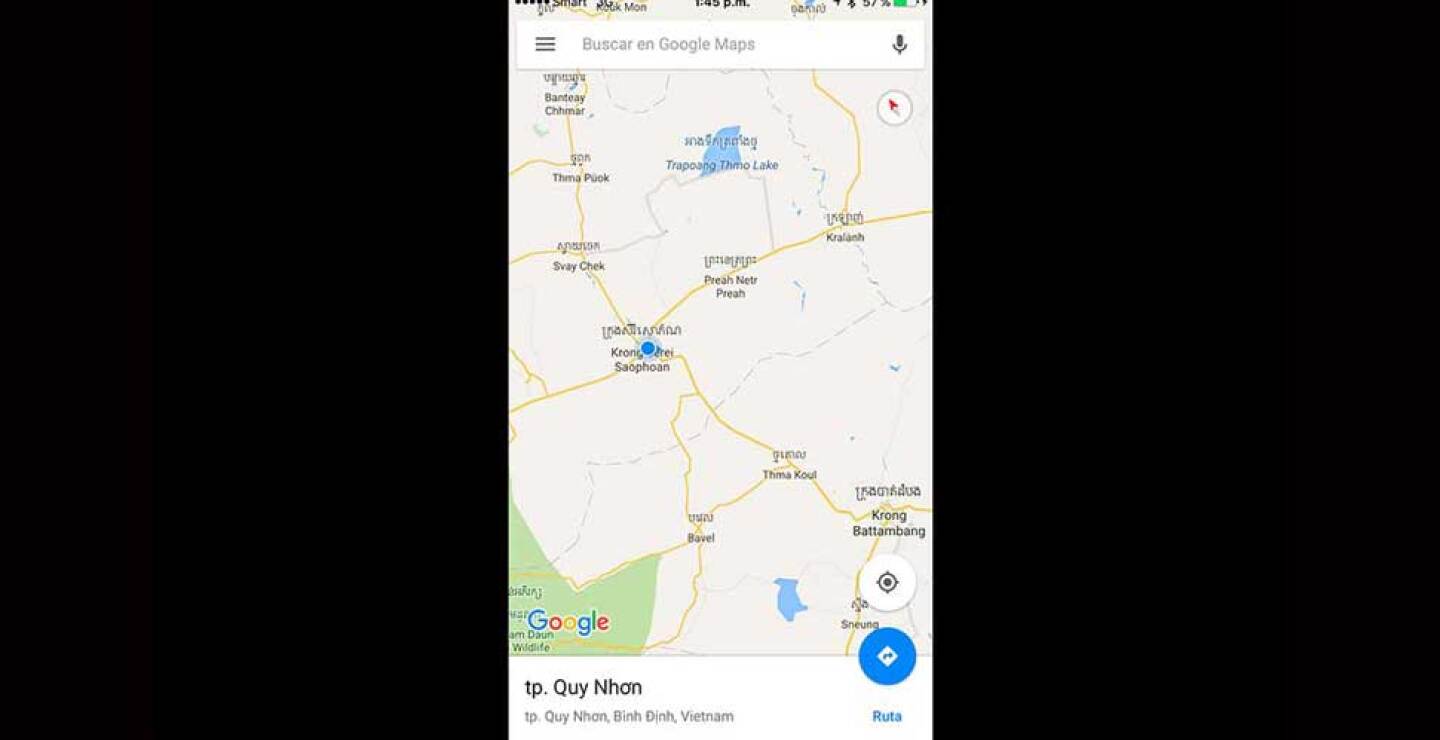Start voice search with the microphone
Image resolution: width=1440 pixels, height=740 pixels.
899,44
